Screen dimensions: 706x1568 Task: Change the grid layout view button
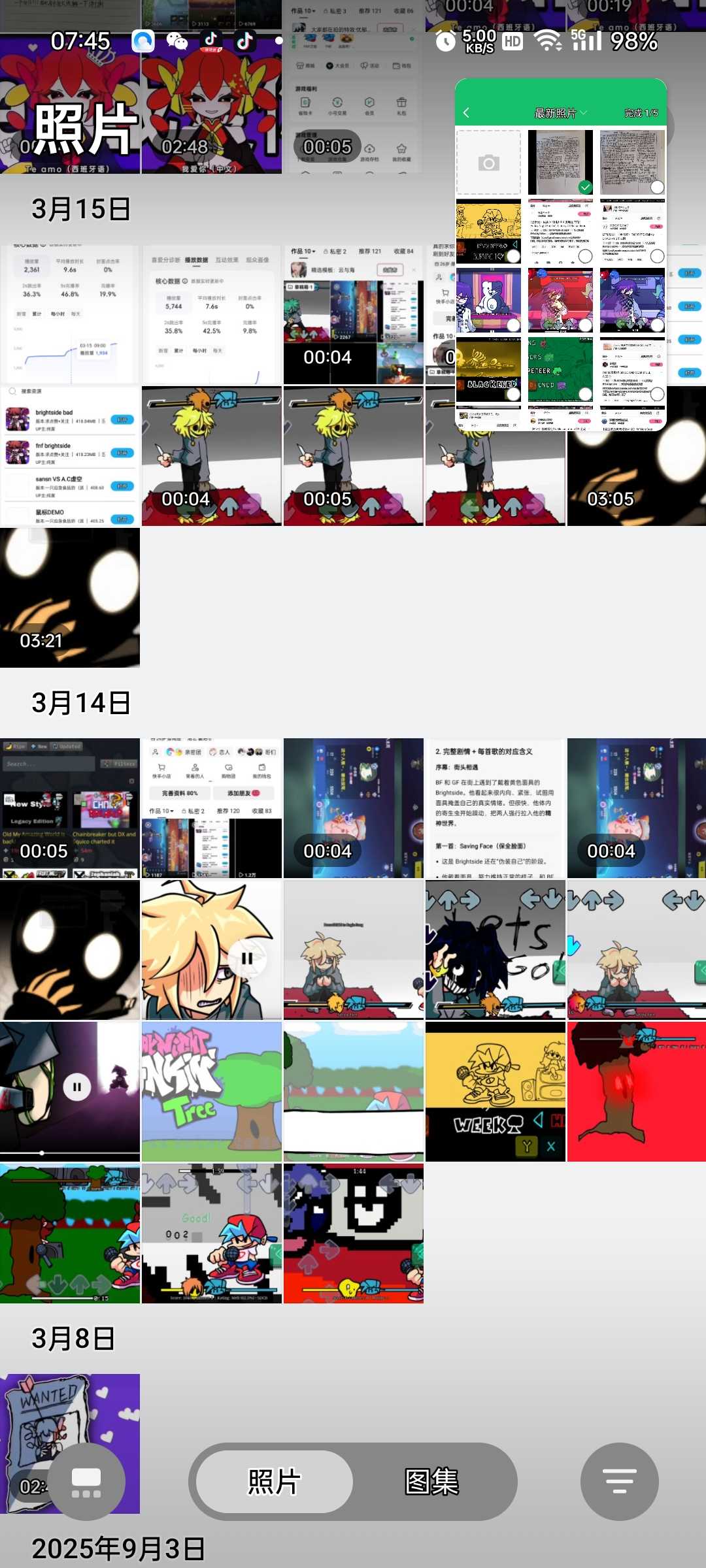[x=86, y=1482]
